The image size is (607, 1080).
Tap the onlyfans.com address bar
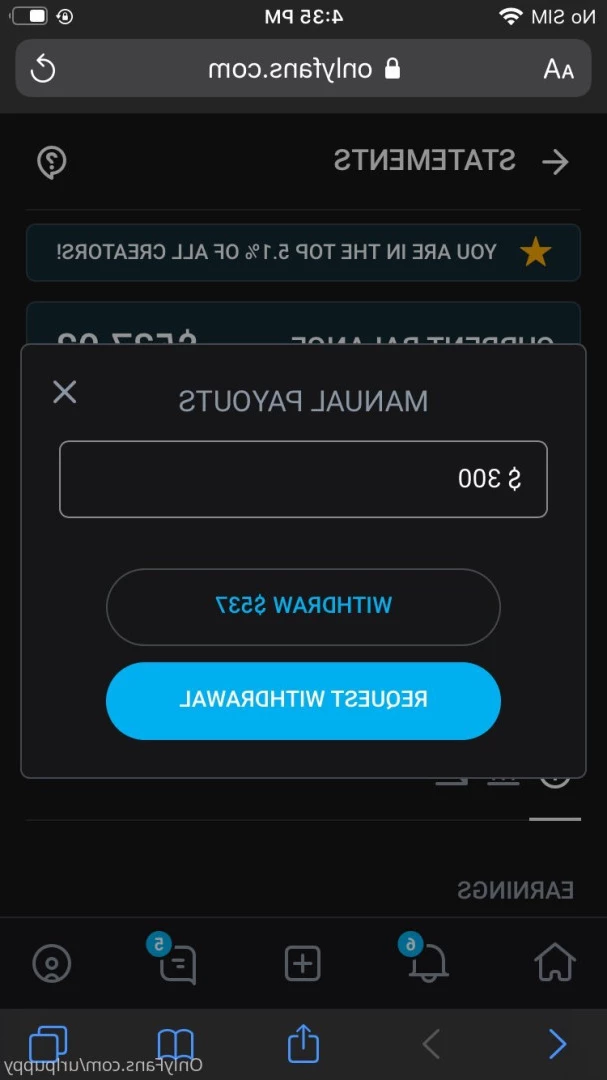(303, 68)
